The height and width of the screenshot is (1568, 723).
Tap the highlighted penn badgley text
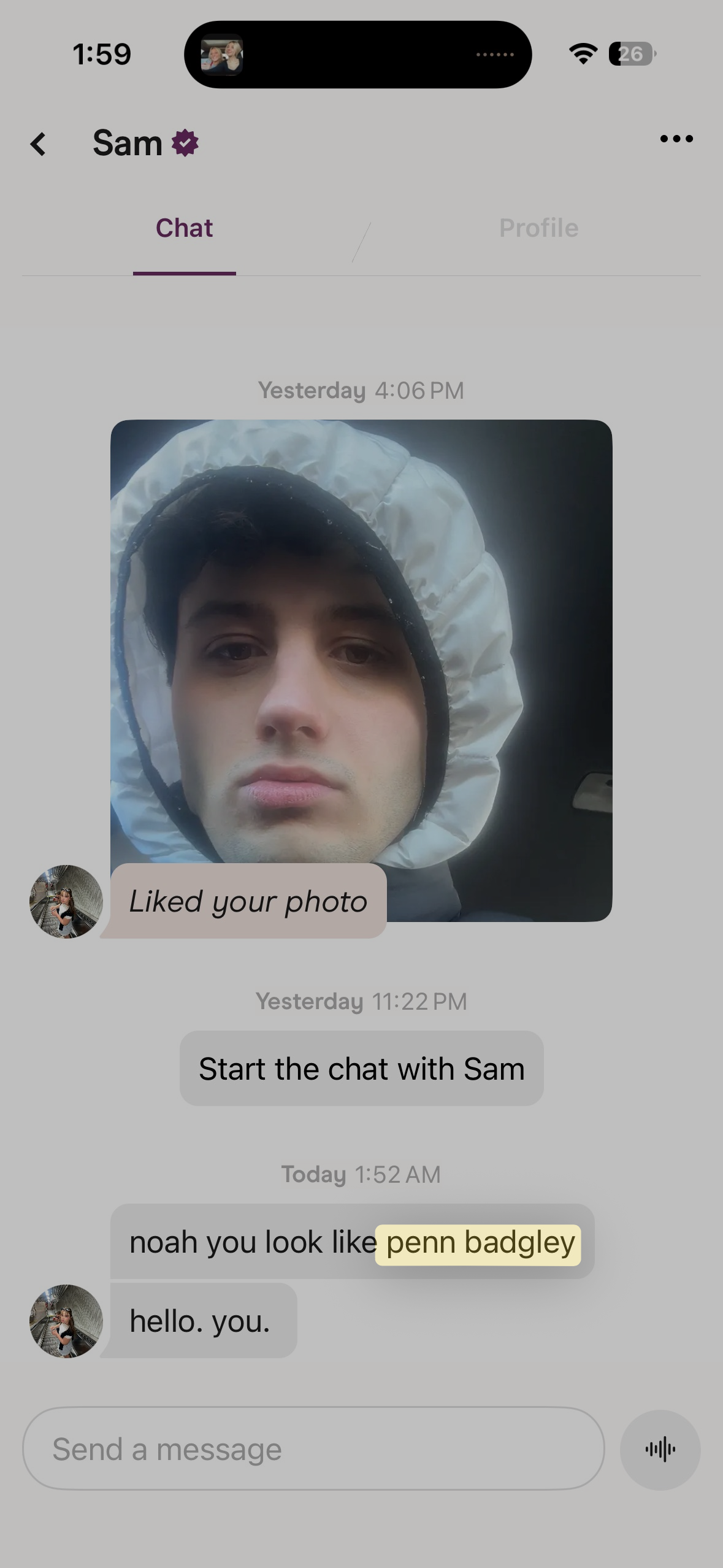(479, 1243)
